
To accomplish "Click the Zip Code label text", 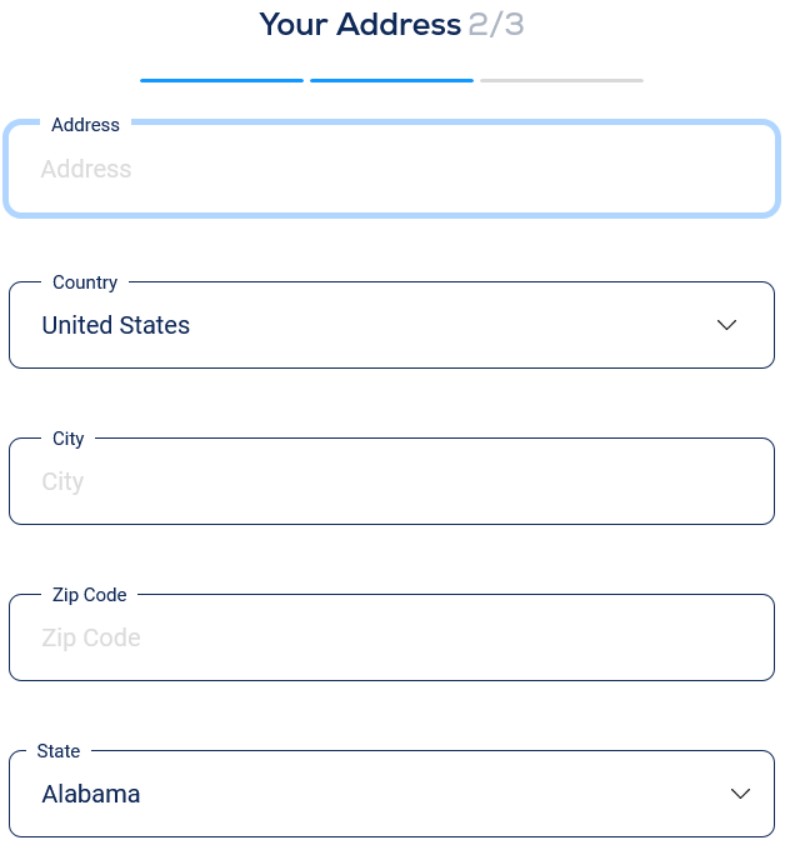I will (x=90, y=595).
